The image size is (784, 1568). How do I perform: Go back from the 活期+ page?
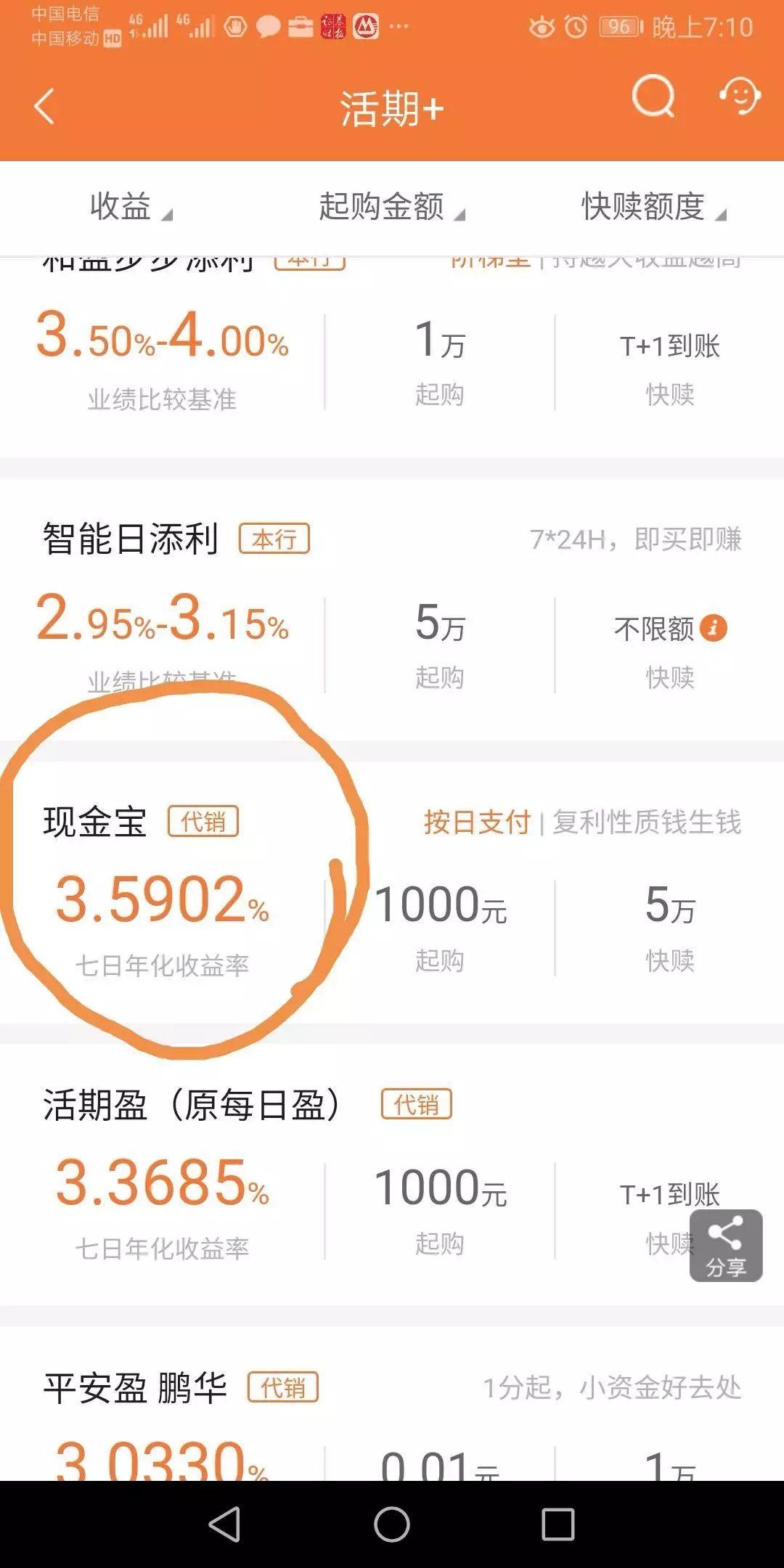(x=45, y=107)
